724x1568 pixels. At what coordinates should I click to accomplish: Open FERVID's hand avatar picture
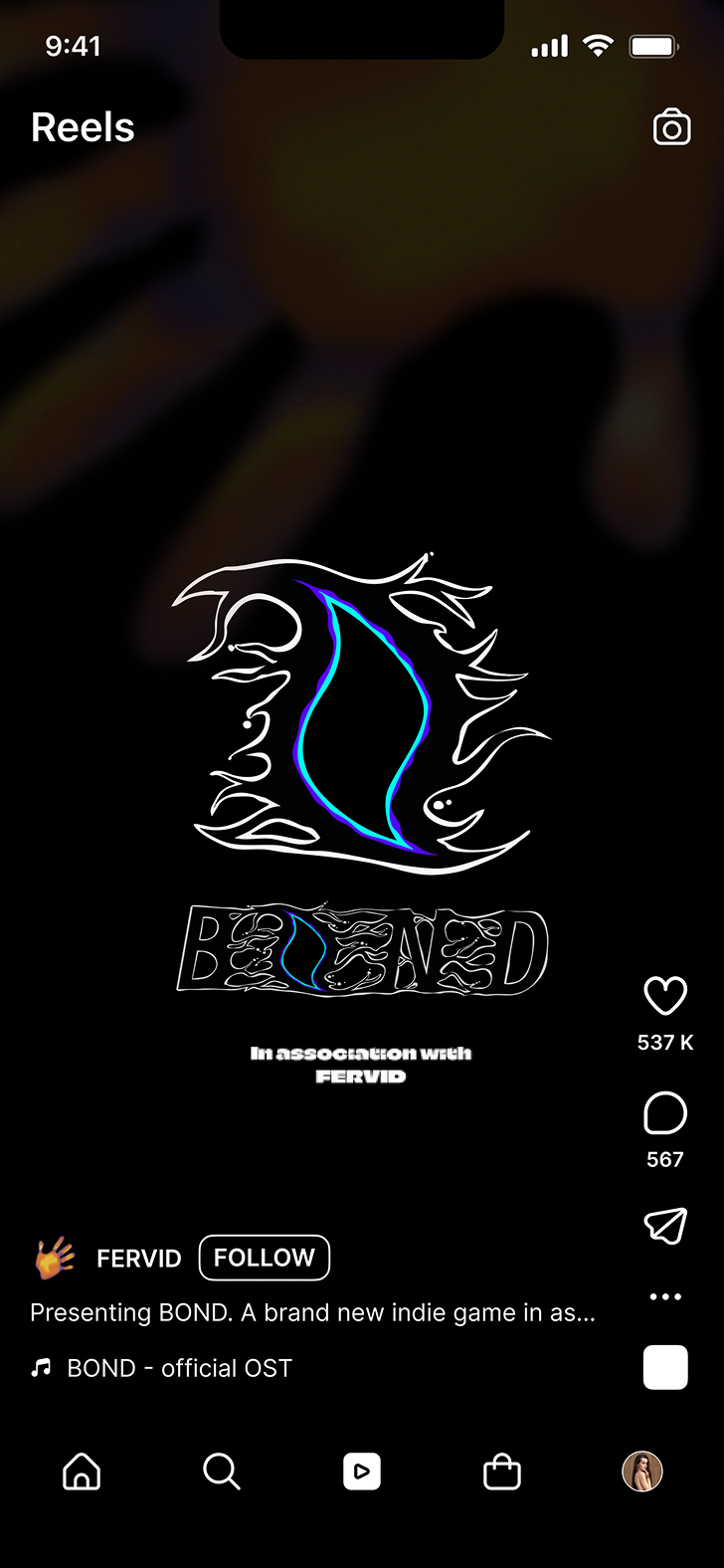coord(56,1258)
